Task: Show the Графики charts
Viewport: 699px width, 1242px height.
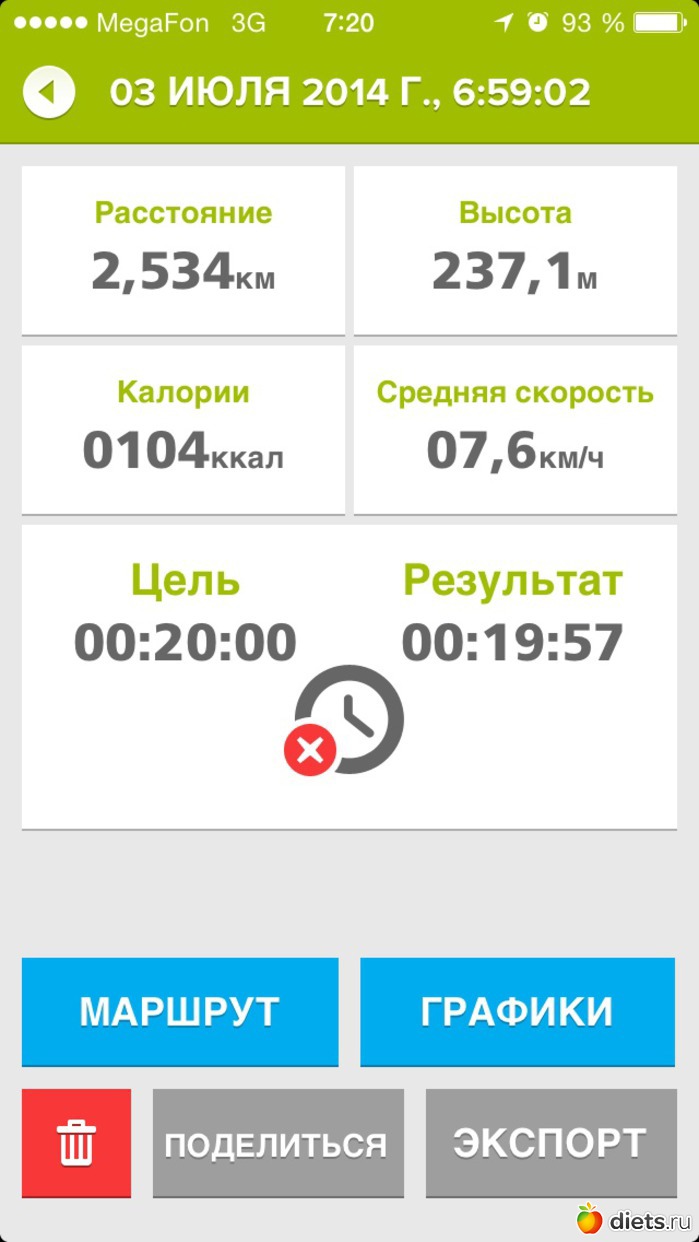Action: pyautogui.click(x=517, y=1011)
